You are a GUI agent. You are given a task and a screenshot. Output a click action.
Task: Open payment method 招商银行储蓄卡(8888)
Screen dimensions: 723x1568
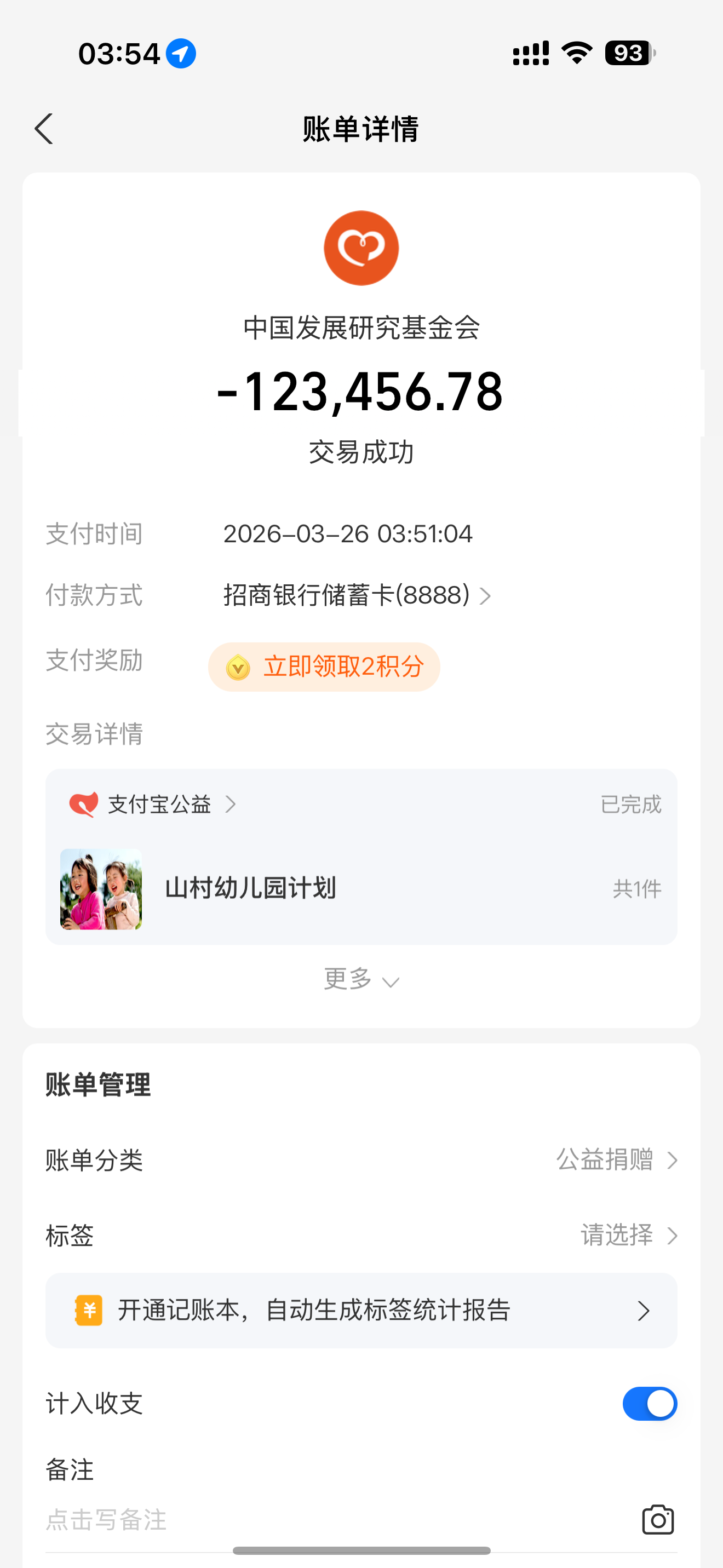point(356,595)
